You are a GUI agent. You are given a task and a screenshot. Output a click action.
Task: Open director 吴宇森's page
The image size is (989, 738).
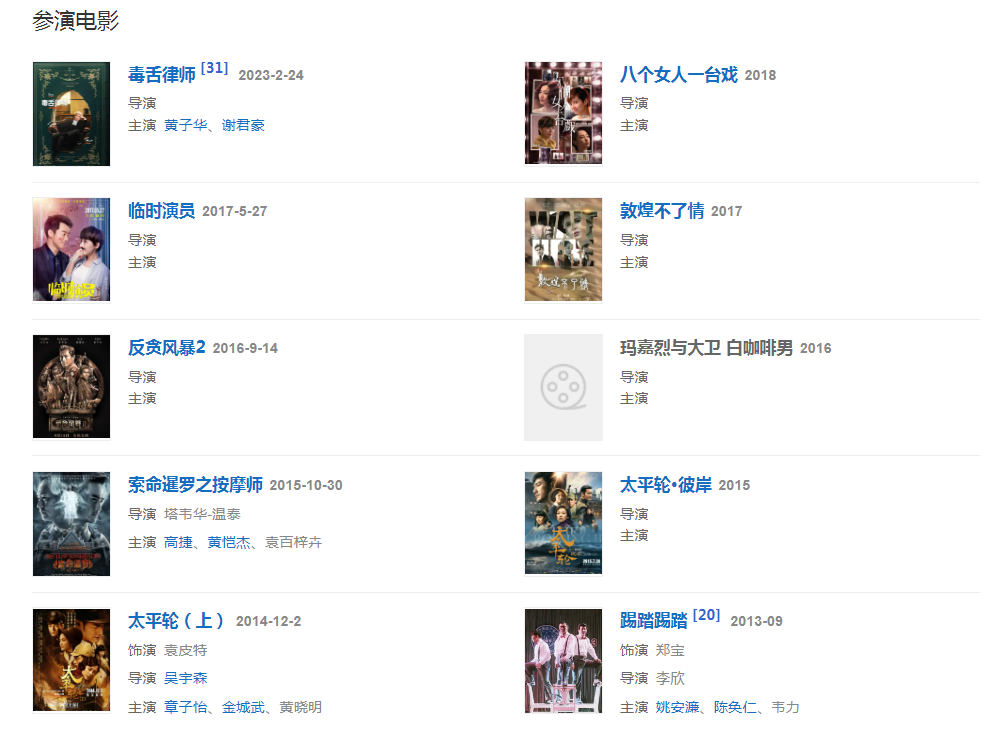[x=186, y=678]
